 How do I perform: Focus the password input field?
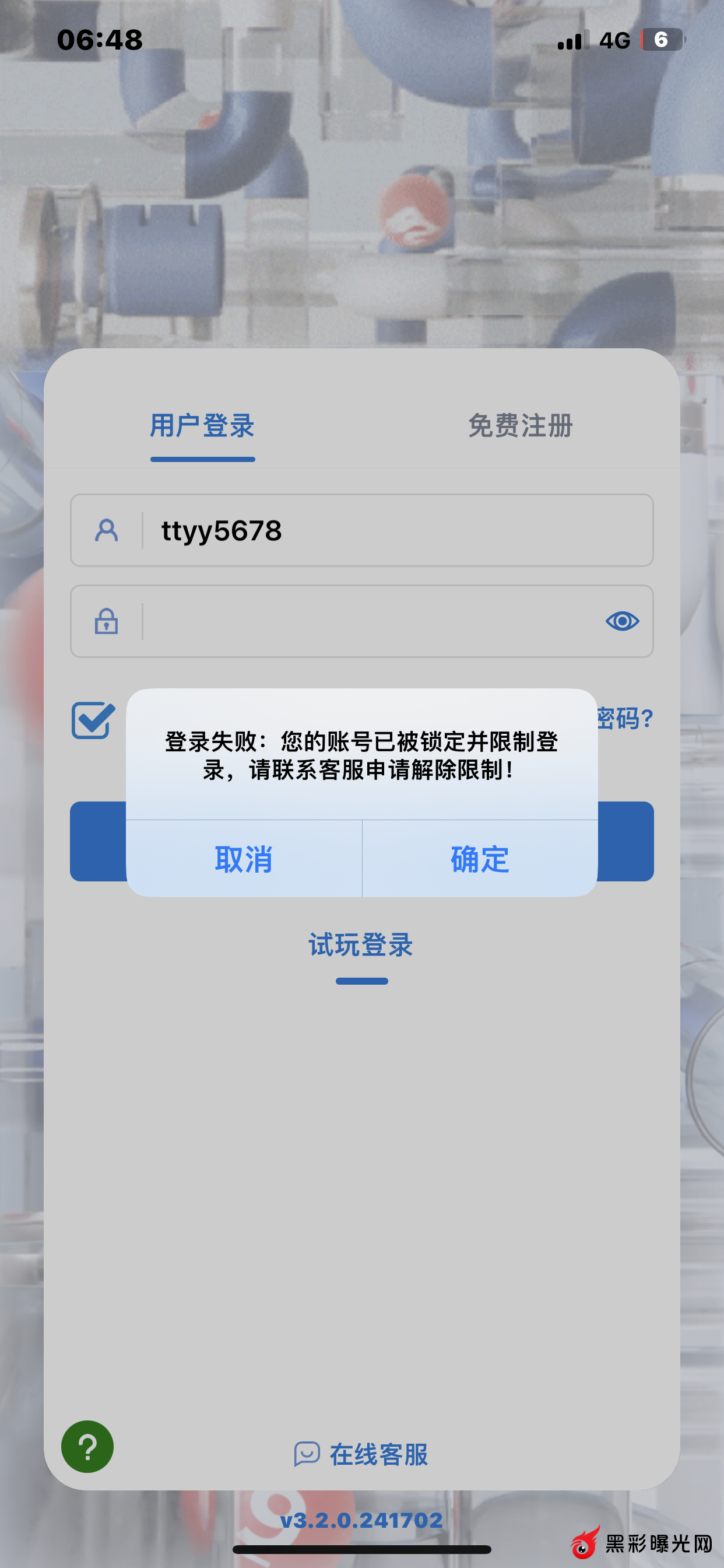(x=365, y=621)
